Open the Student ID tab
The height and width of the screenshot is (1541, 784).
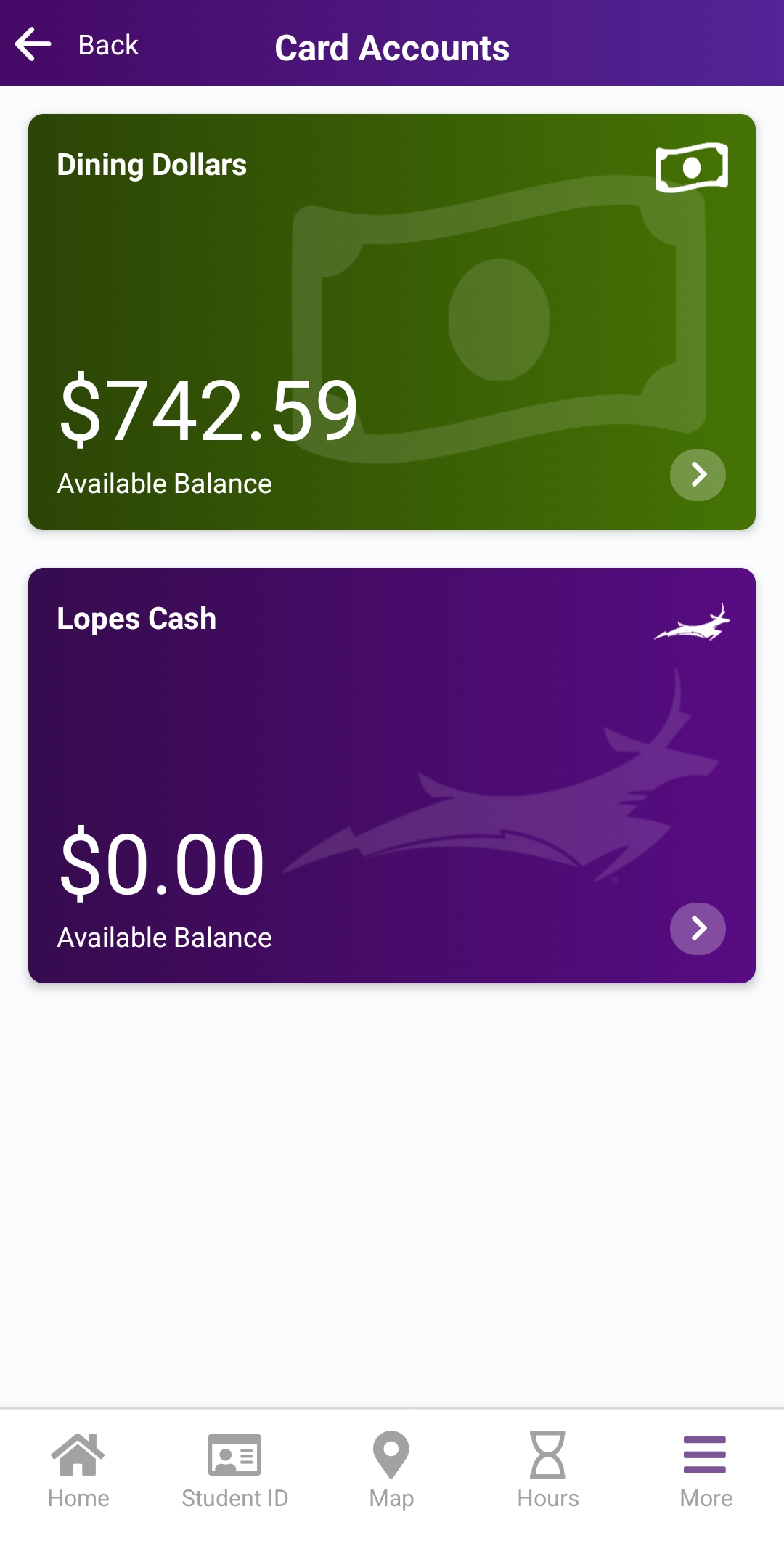[234, 1470]
